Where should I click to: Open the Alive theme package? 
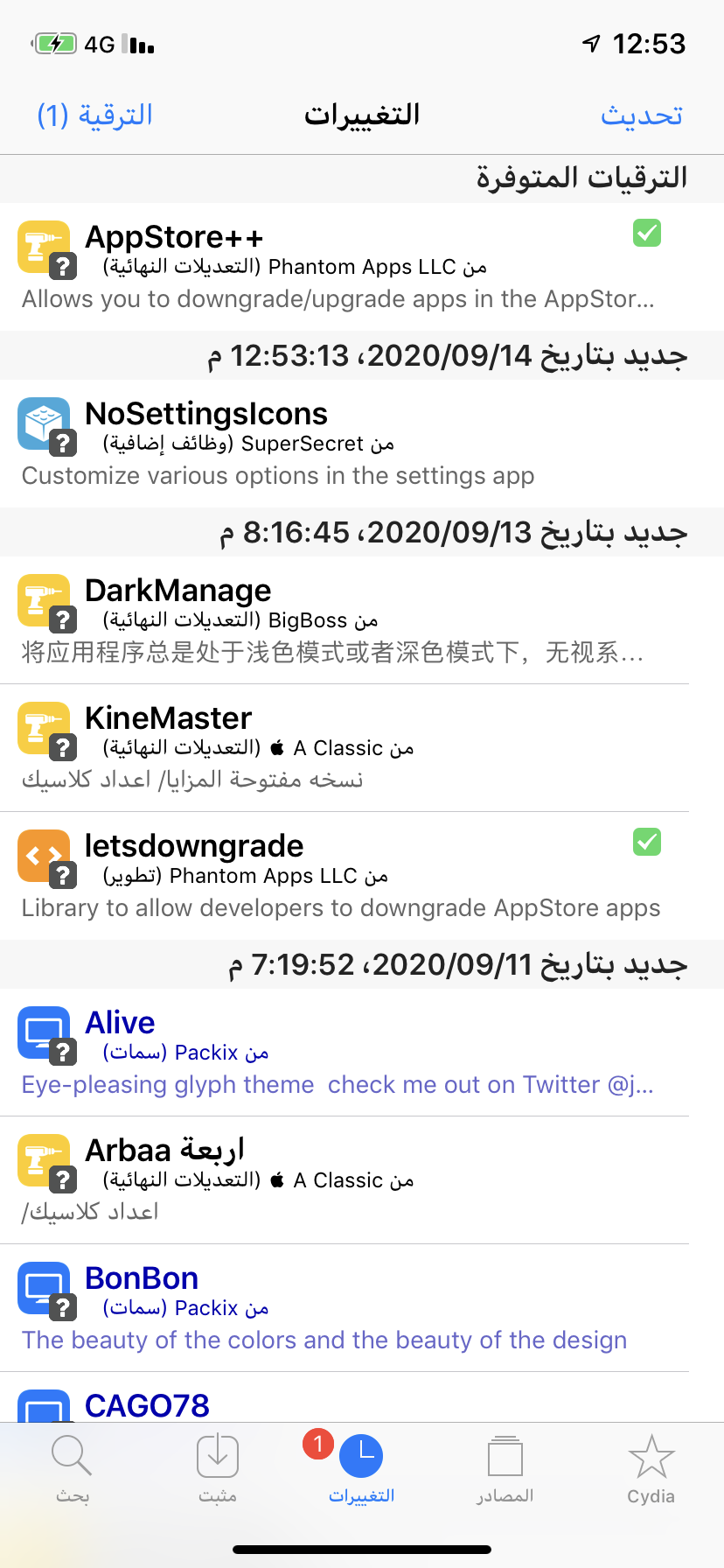(350, 1052)
